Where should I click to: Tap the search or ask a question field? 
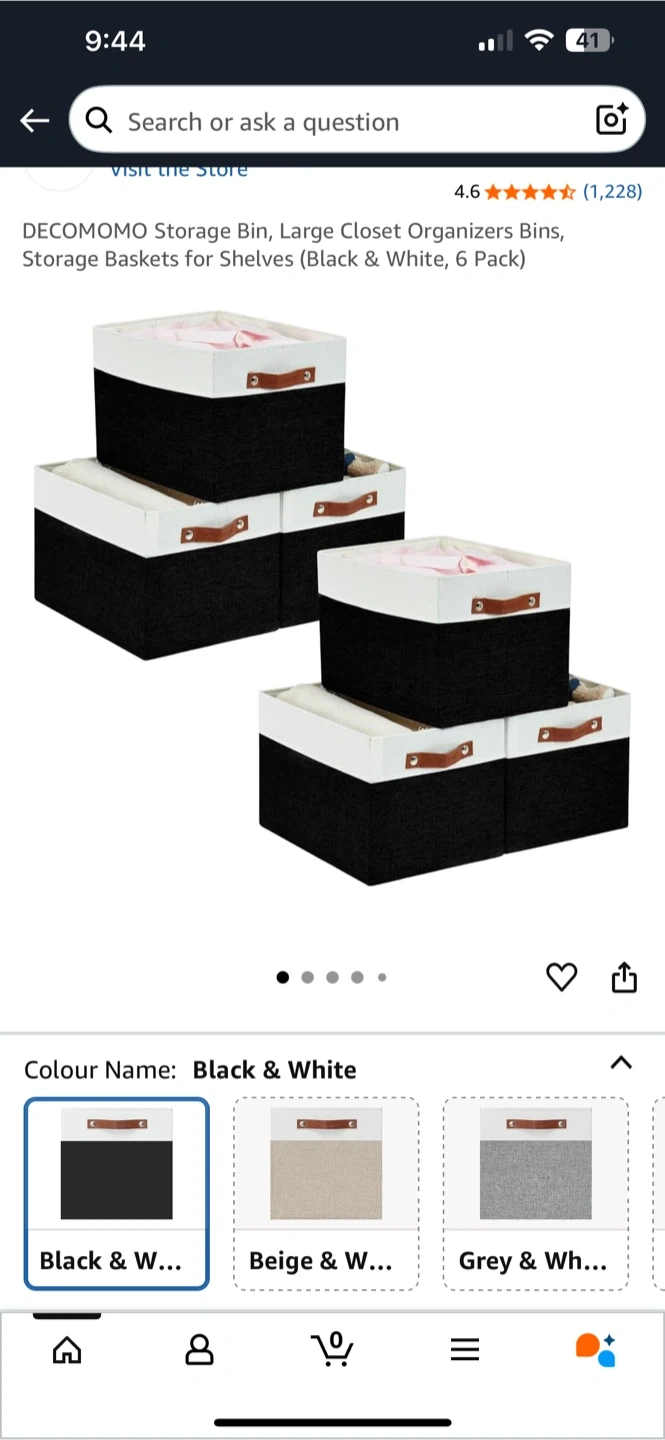(330, 122)
